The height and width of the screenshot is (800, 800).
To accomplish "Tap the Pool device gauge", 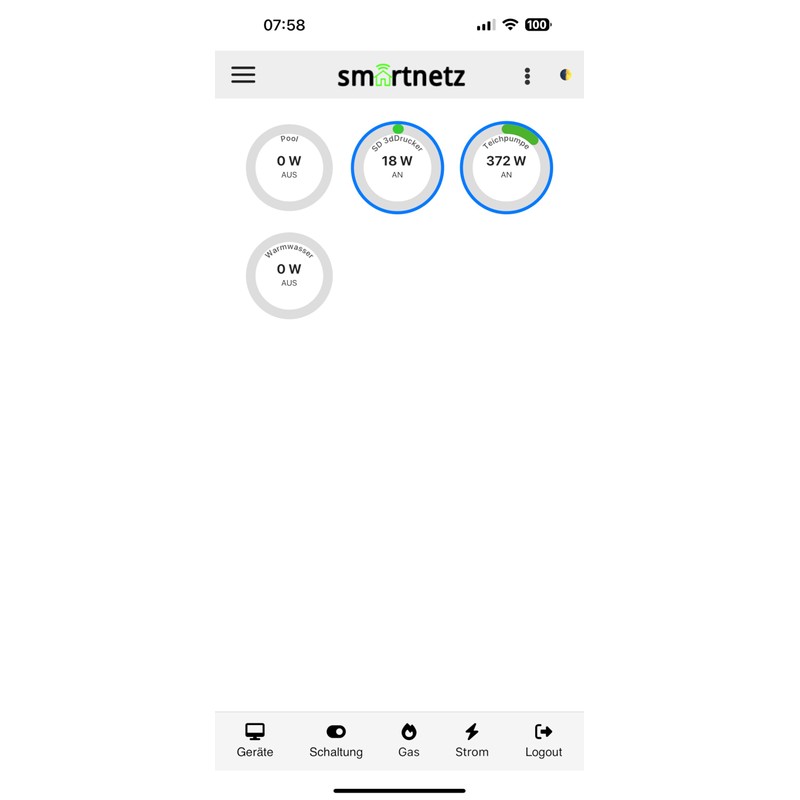I will [289, 167].
